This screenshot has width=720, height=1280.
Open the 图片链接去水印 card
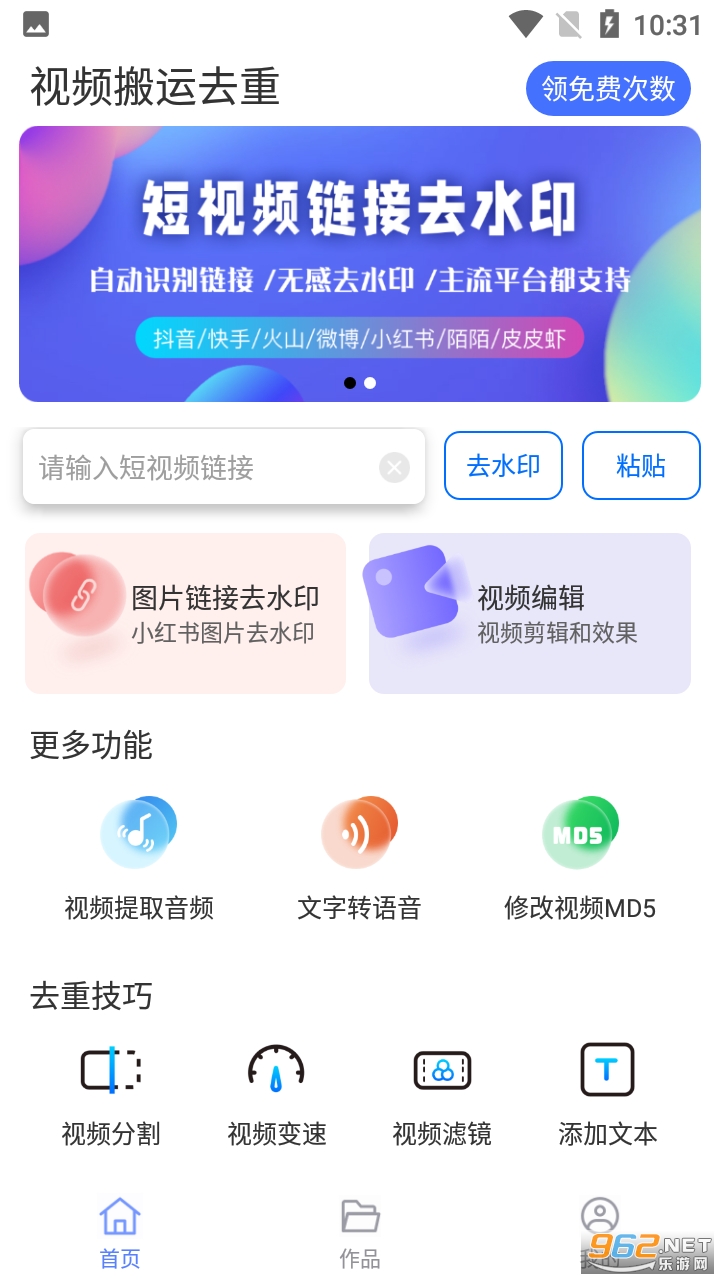tap(186, 613)
